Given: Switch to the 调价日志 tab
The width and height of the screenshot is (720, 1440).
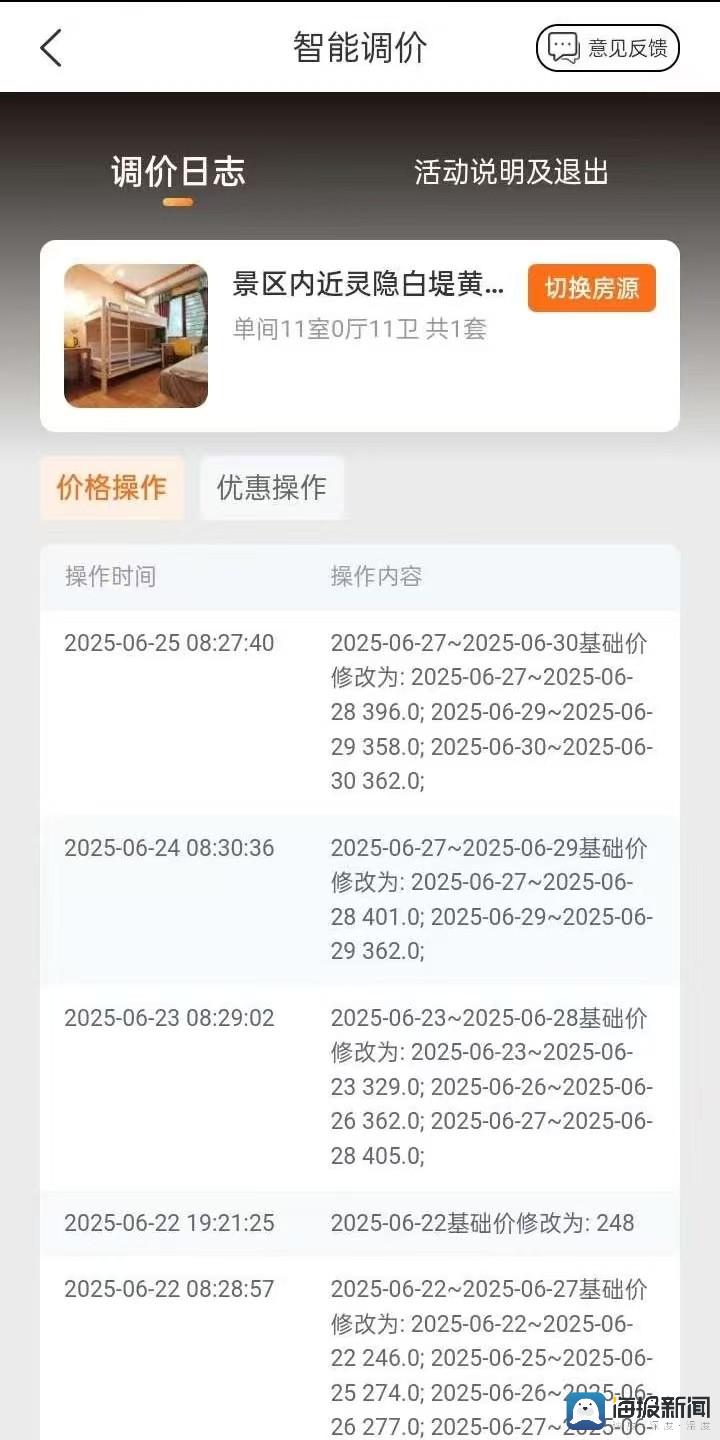Looking at the screenshot, I should click(x=178, y=172).
